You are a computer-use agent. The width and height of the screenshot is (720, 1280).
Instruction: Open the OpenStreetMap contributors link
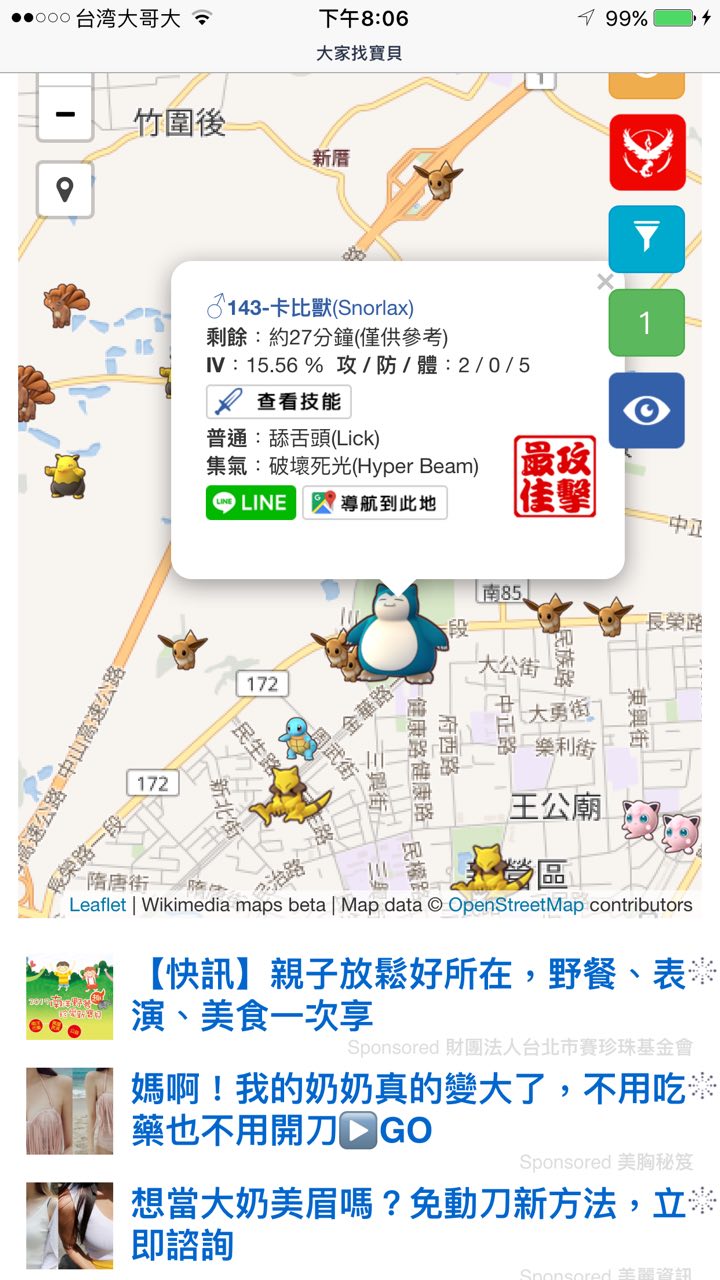515,905
